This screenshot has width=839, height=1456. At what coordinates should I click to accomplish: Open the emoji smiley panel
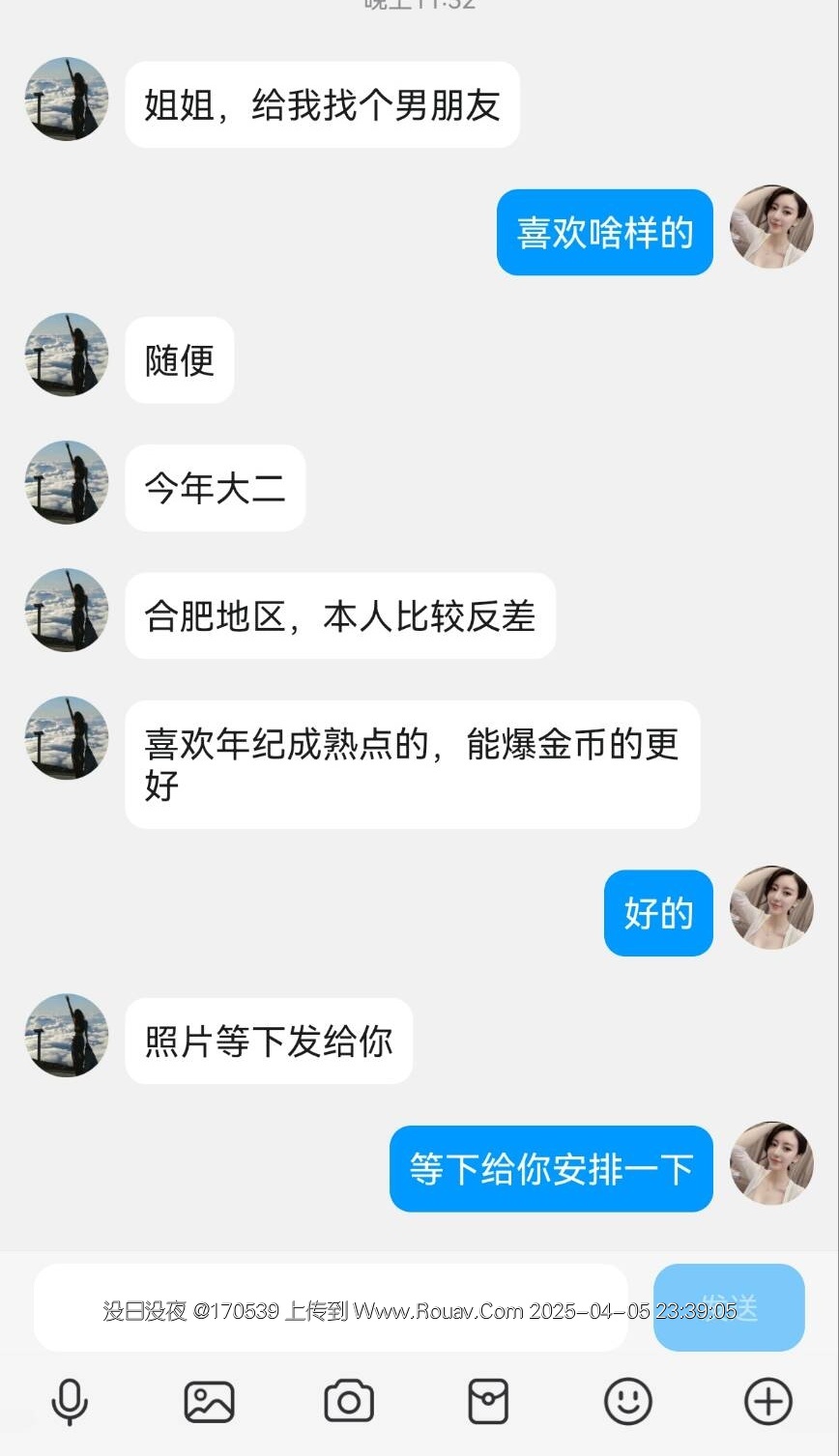point(628,1401)
